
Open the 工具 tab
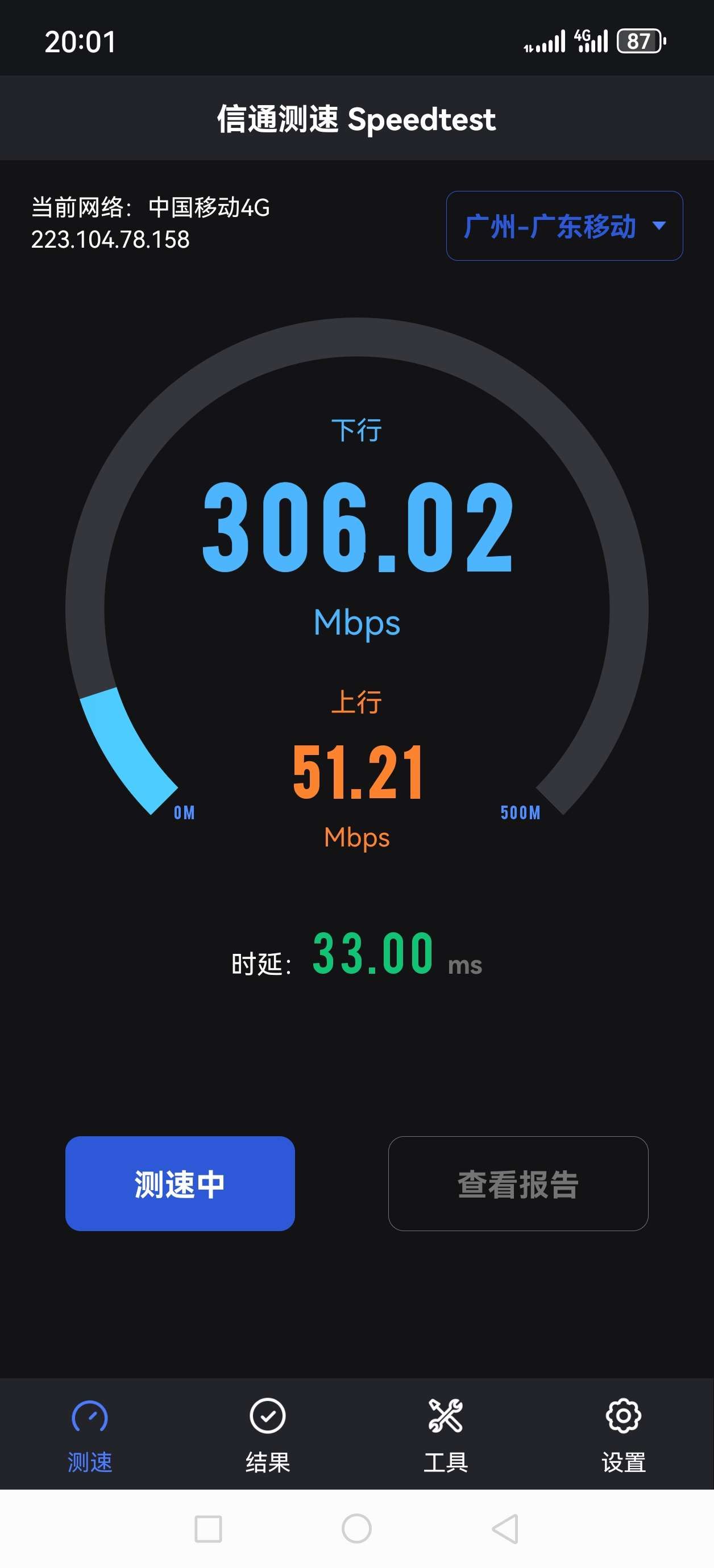445,1433
